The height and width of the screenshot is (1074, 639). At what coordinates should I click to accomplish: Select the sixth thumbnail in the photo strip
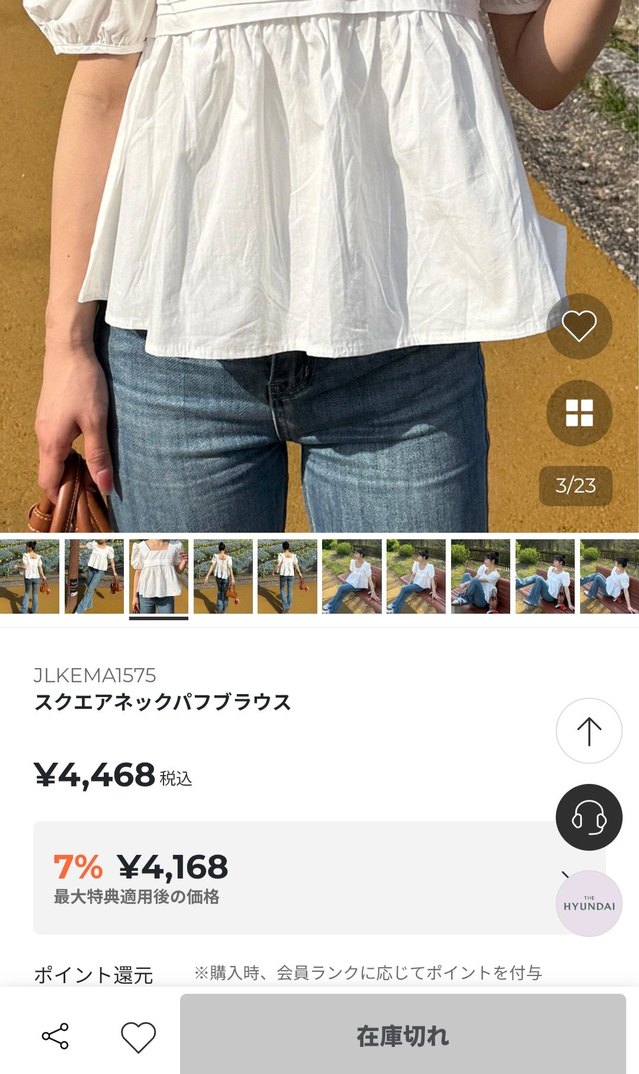coord(351,576)
